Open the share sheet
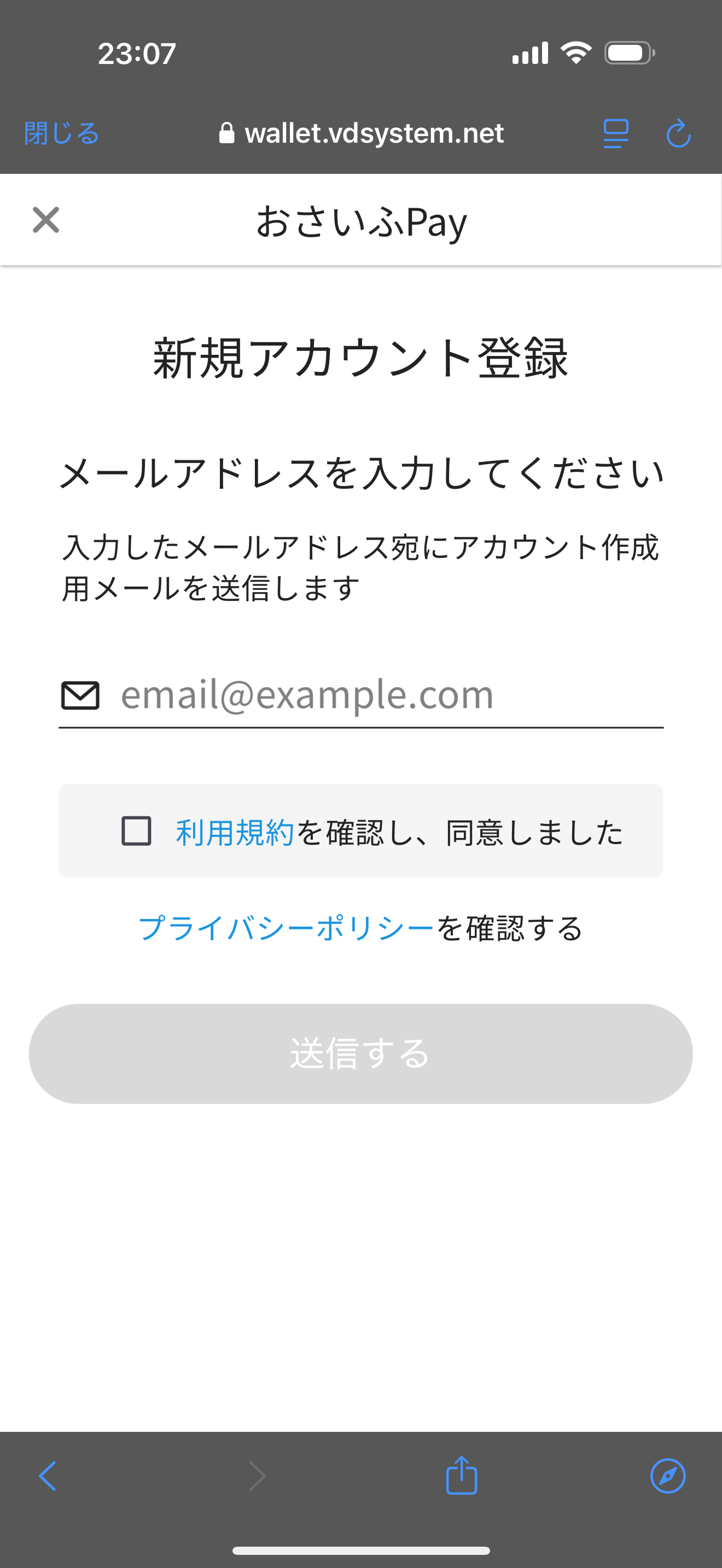Screen dimensions: 722x1568 [x=462, y=1475]
